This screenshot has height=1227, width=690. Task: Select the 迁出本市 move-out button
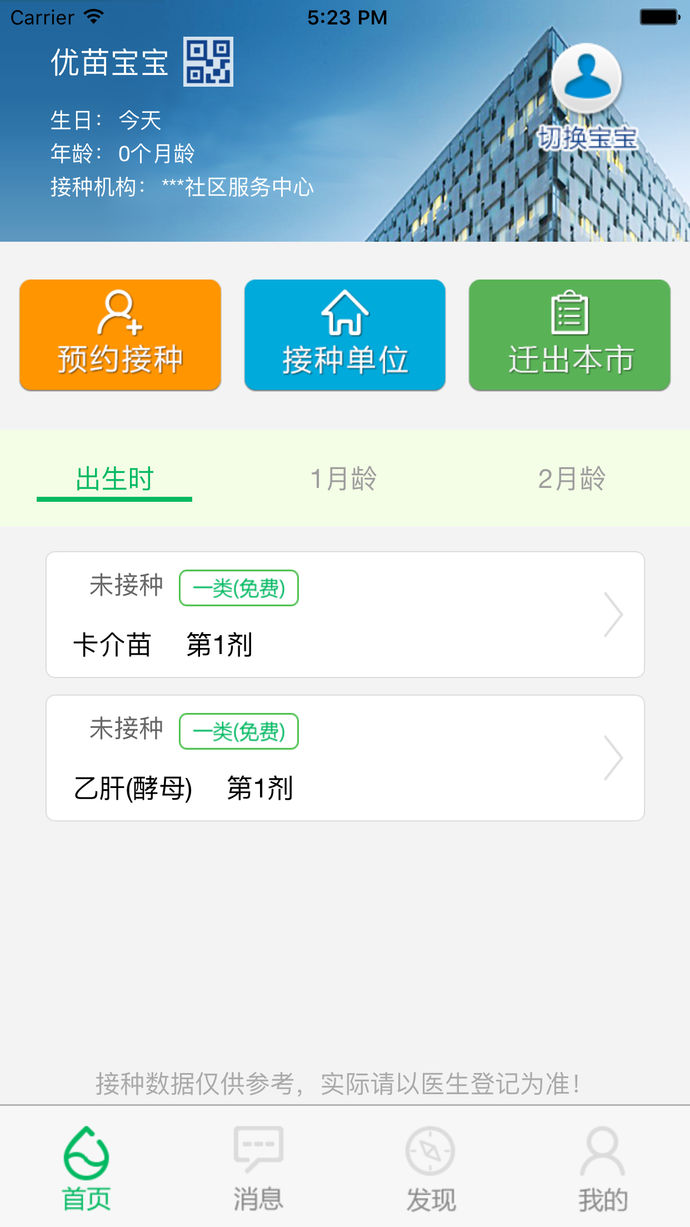click(x=569, y=335)
